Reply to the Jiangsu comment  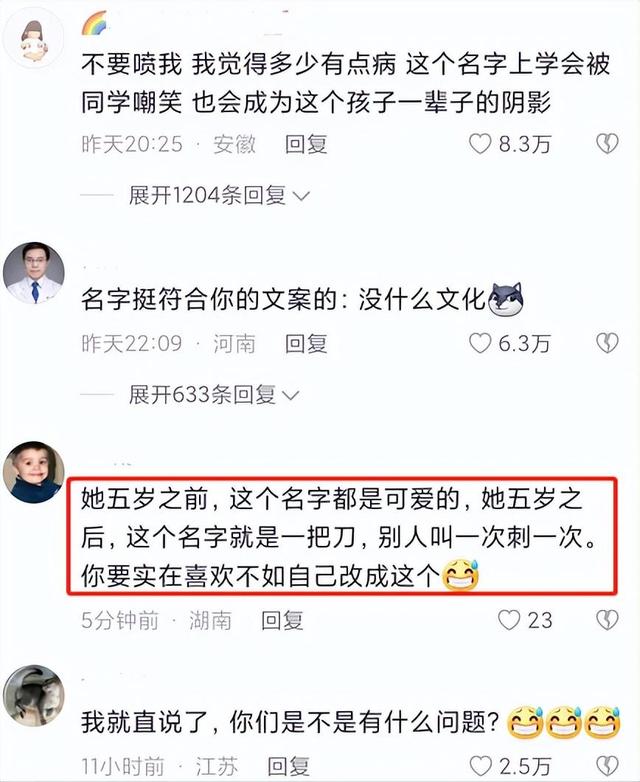[286, 768]
